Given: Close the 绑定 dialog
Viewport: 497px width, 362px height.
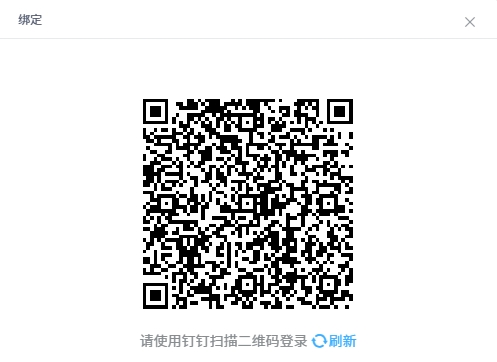Looking at the screenshot, I should point(470,22).
